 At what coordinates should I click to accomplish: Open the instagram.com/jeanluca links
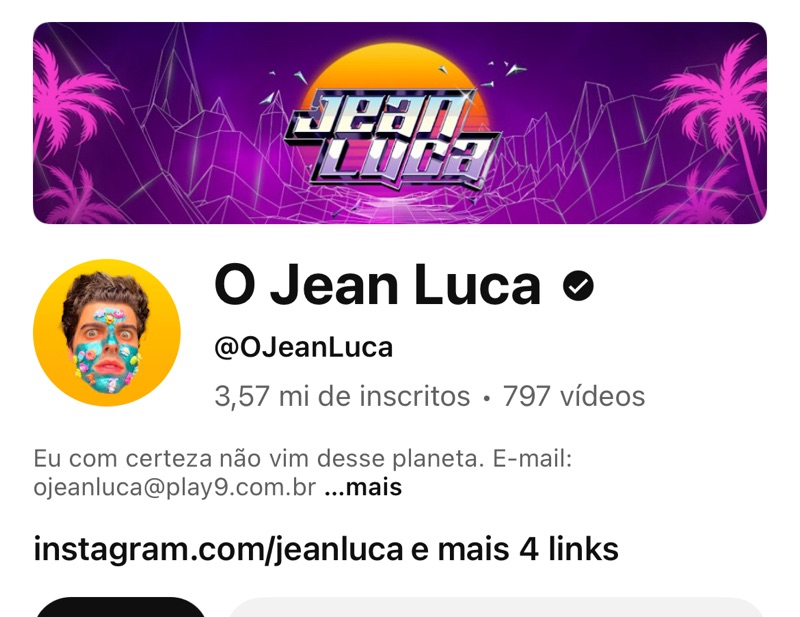pyautogui.click(x=325, y=548)
